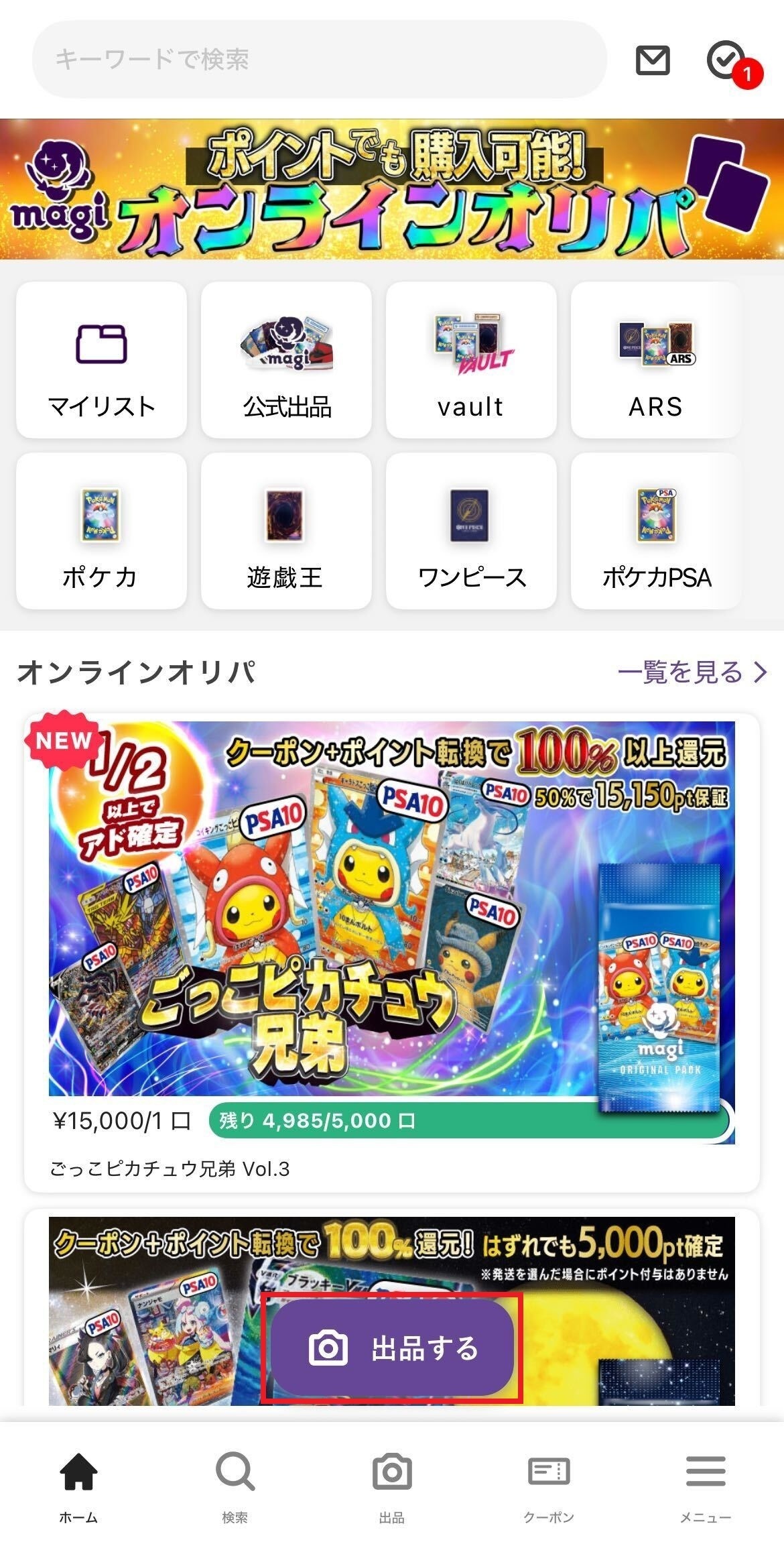
Task: Switch to the 検索 tab
Action: tap(235, 1485)
